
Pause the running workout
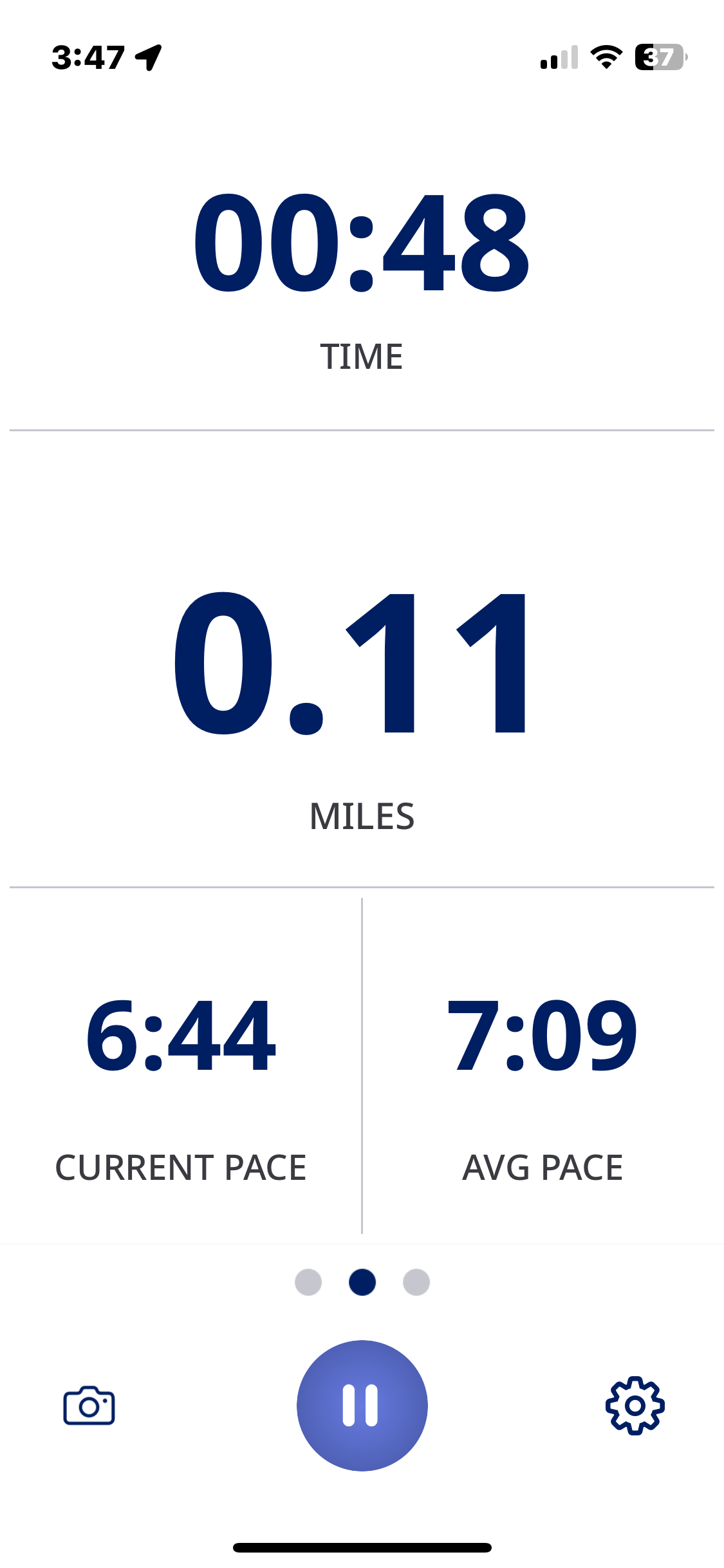pyautogui.click(x=362, y=1405)
